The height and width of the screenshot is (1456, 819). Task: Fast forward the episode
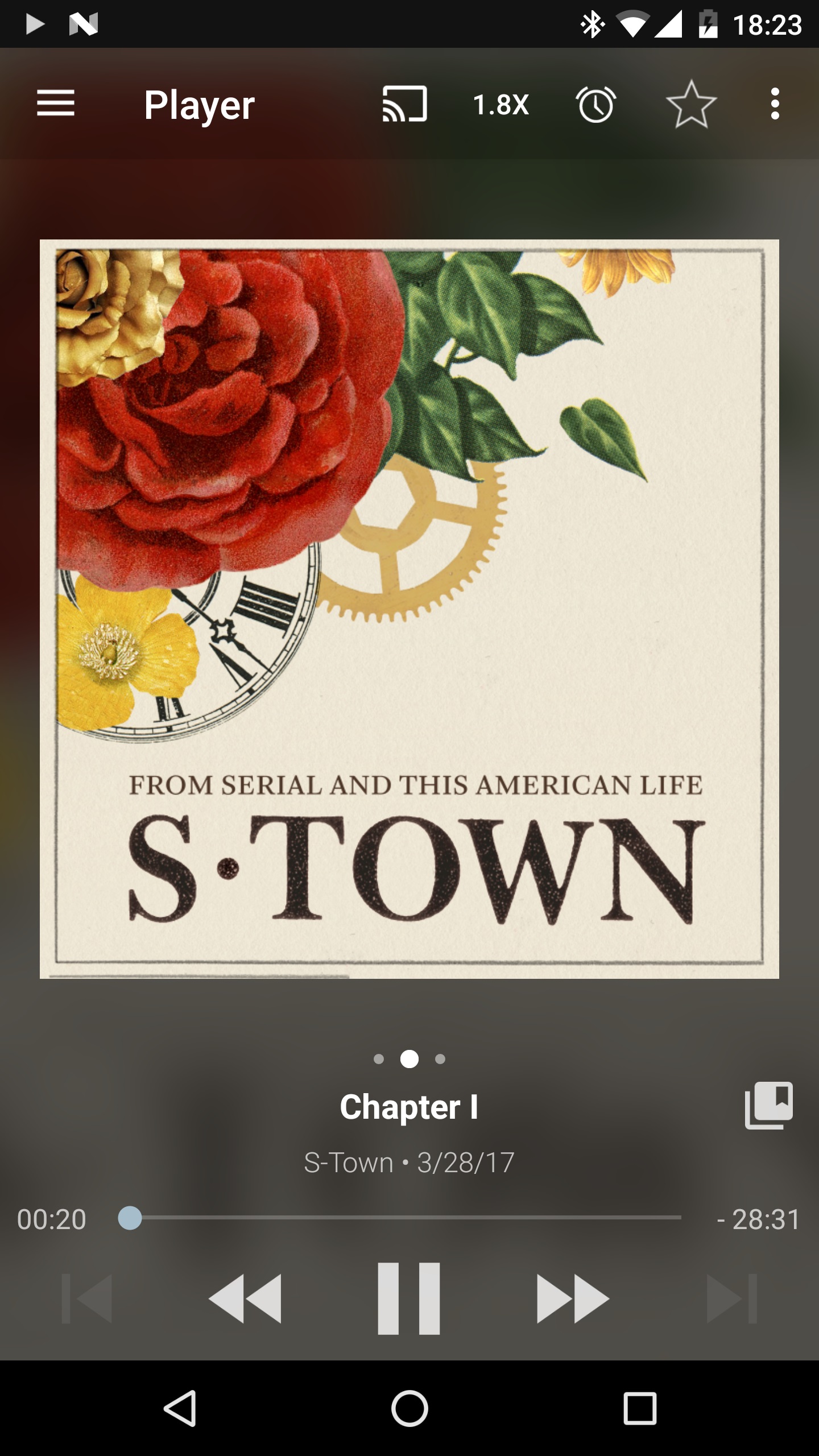click(573, 1298)
